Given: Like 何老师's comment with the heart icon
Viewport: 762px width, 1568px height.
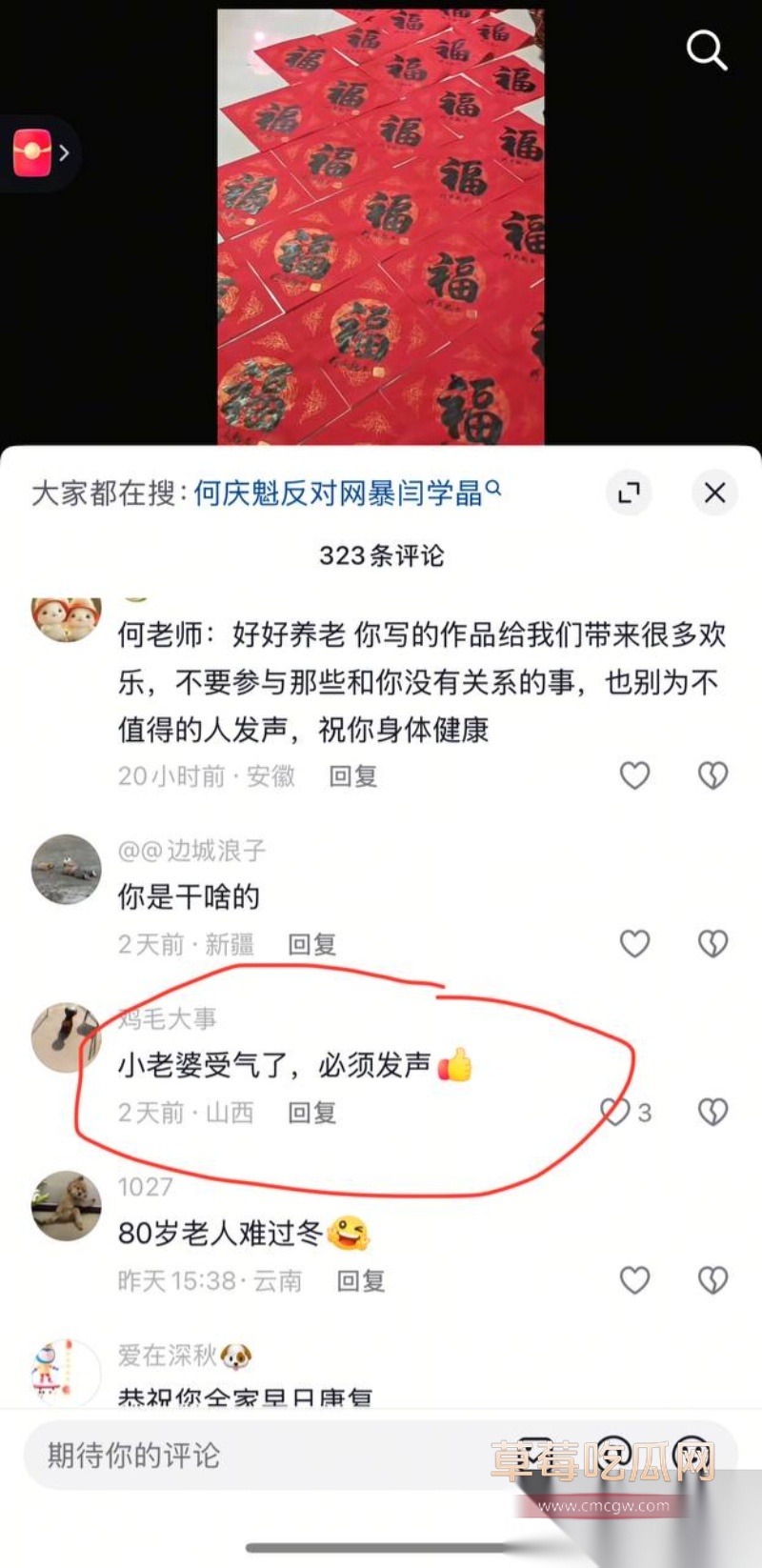Looking at the screenshot, I should coord(635,775).
